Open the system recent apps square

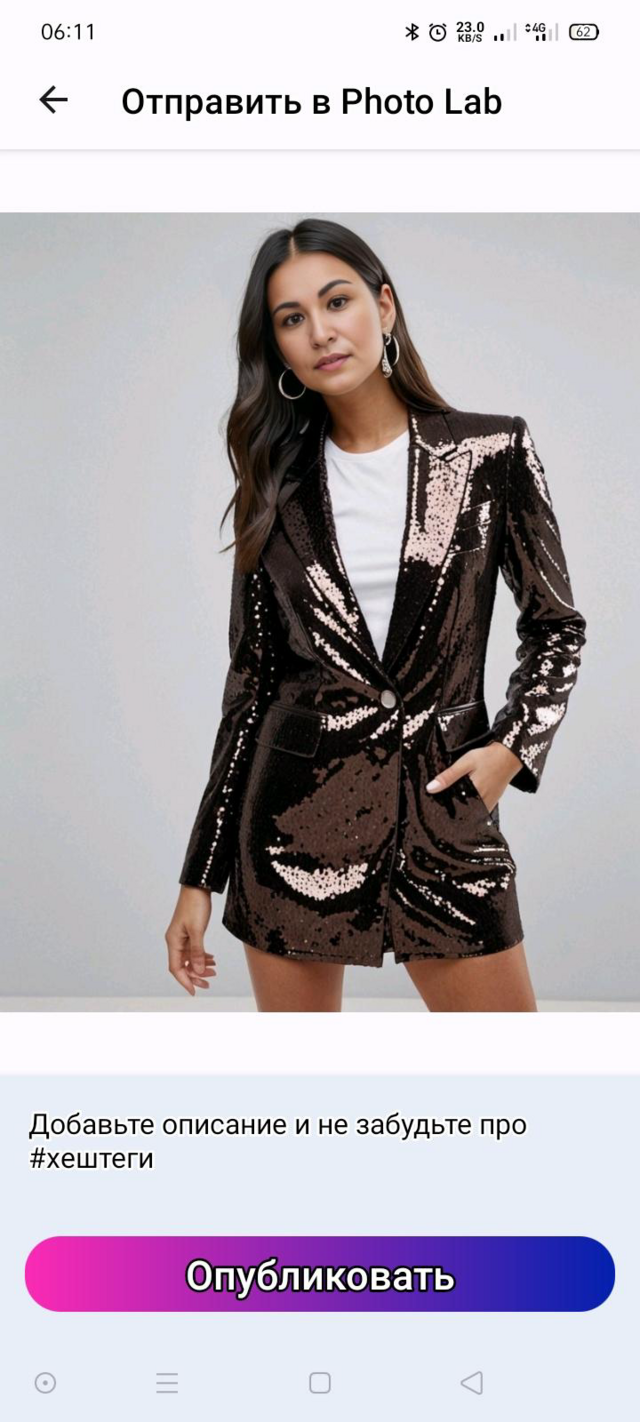point(320,1383)
